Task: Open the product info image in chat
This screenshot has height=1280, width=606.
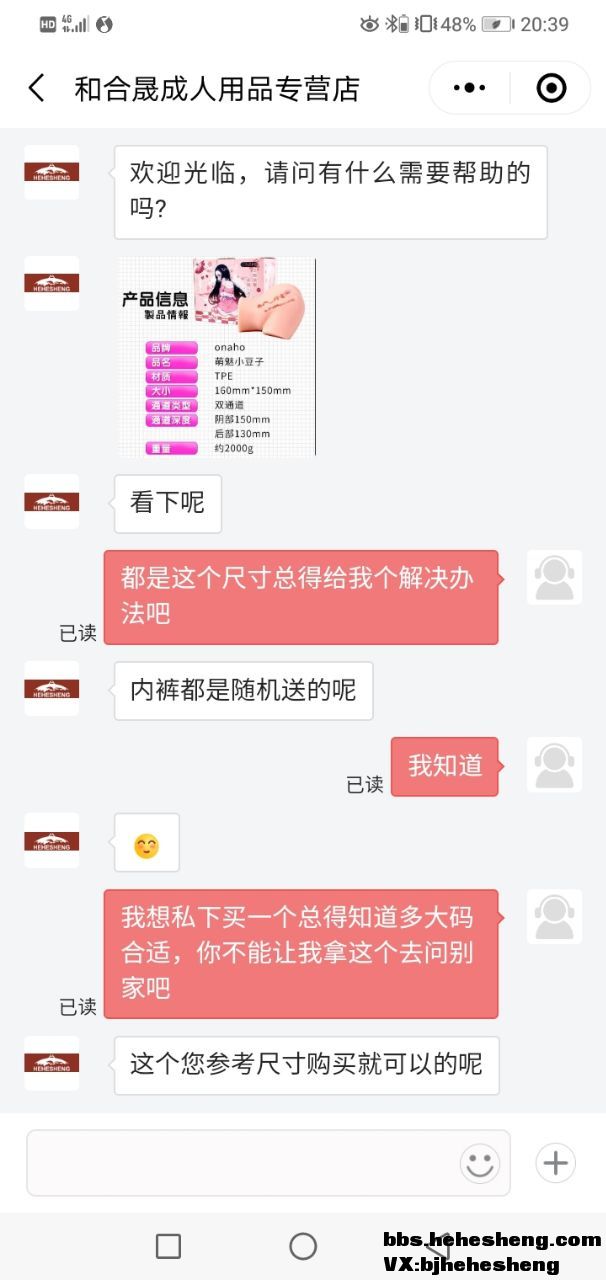Action: (217, 357)
